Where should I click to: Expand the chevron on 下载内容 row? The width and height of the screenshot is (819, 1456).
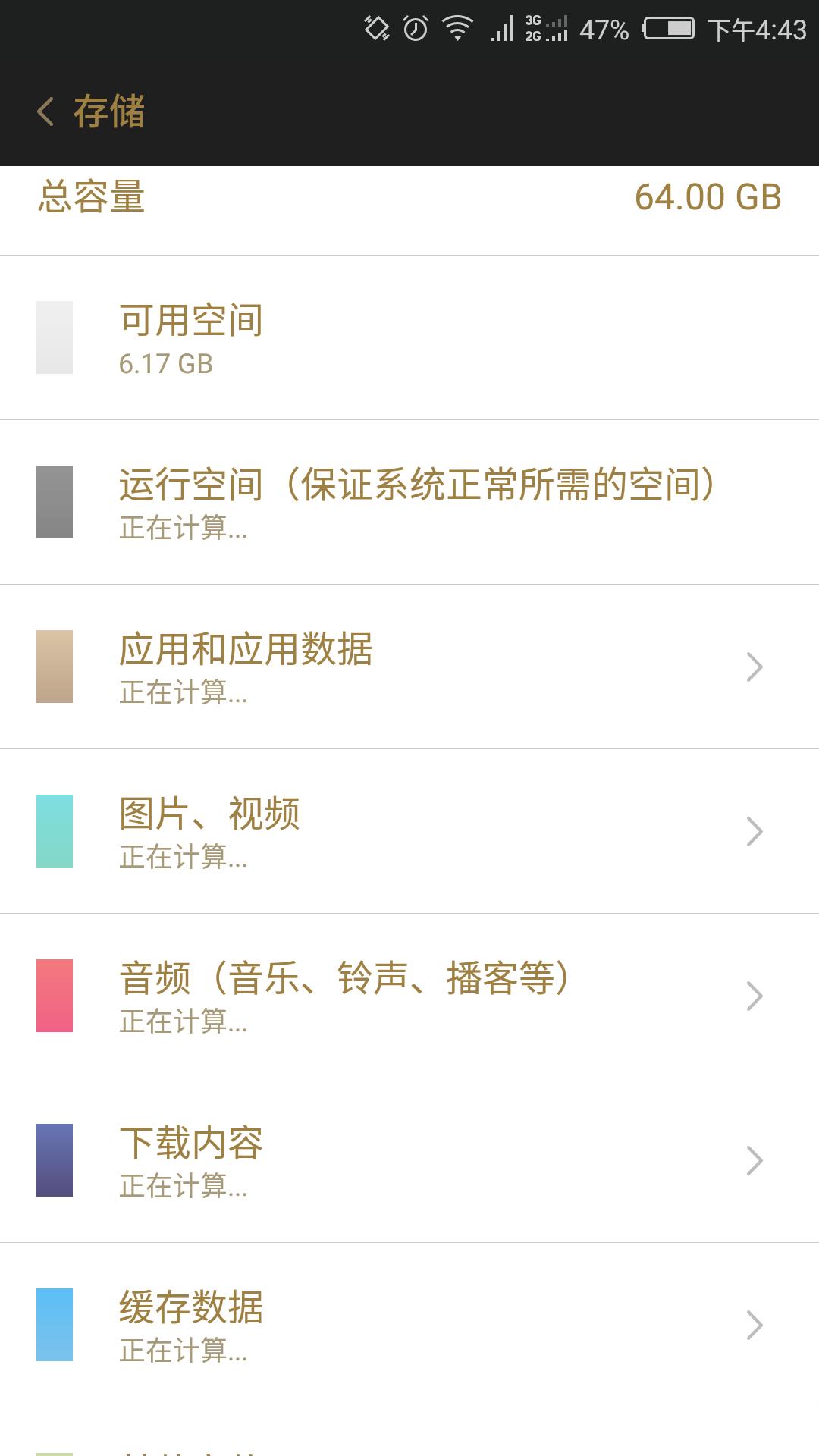tap(753, 1160)
